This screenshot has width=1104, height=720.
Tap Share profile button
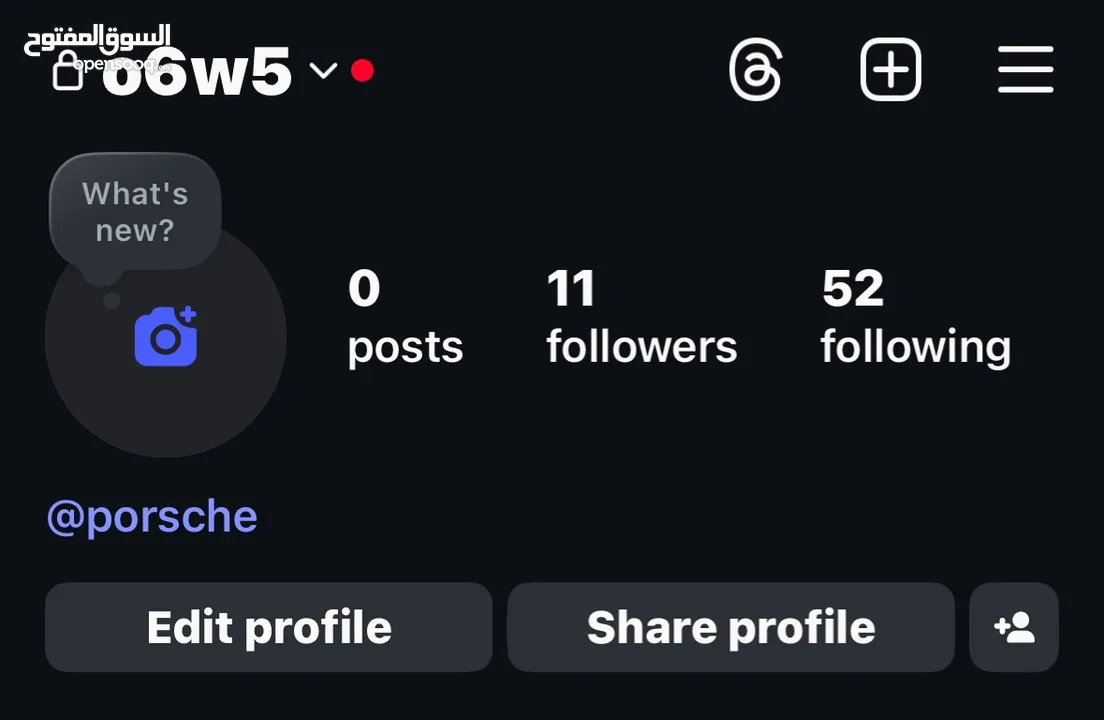point(730,628)
